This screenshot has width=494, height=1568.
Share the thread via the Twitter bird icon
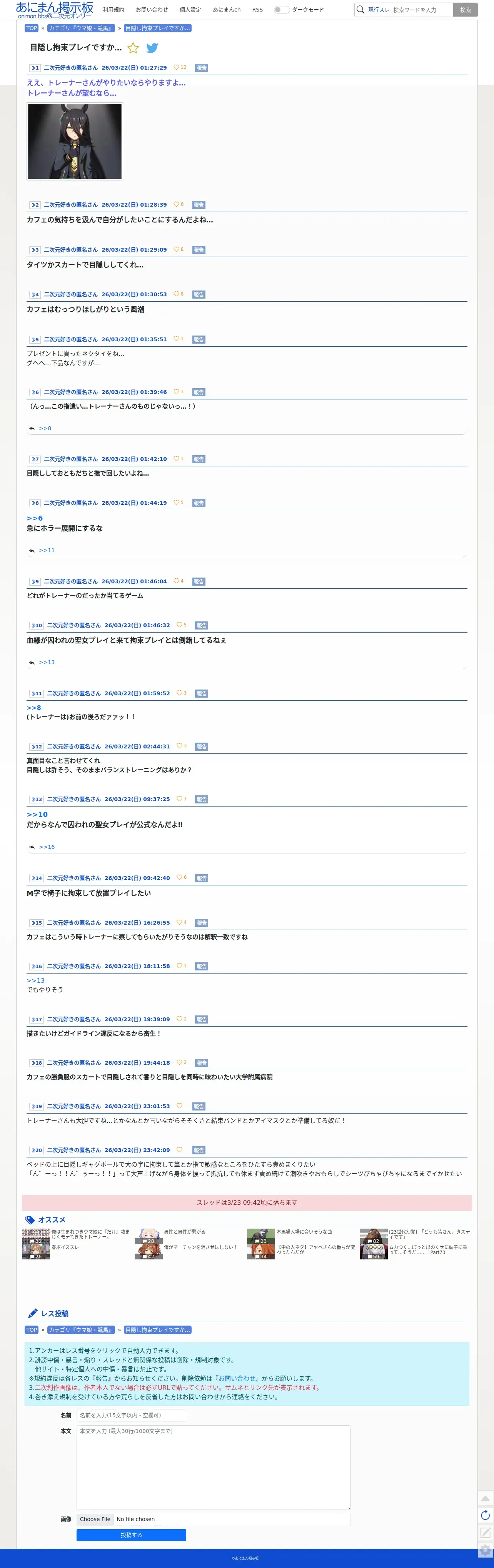click(x=152, y=48)
